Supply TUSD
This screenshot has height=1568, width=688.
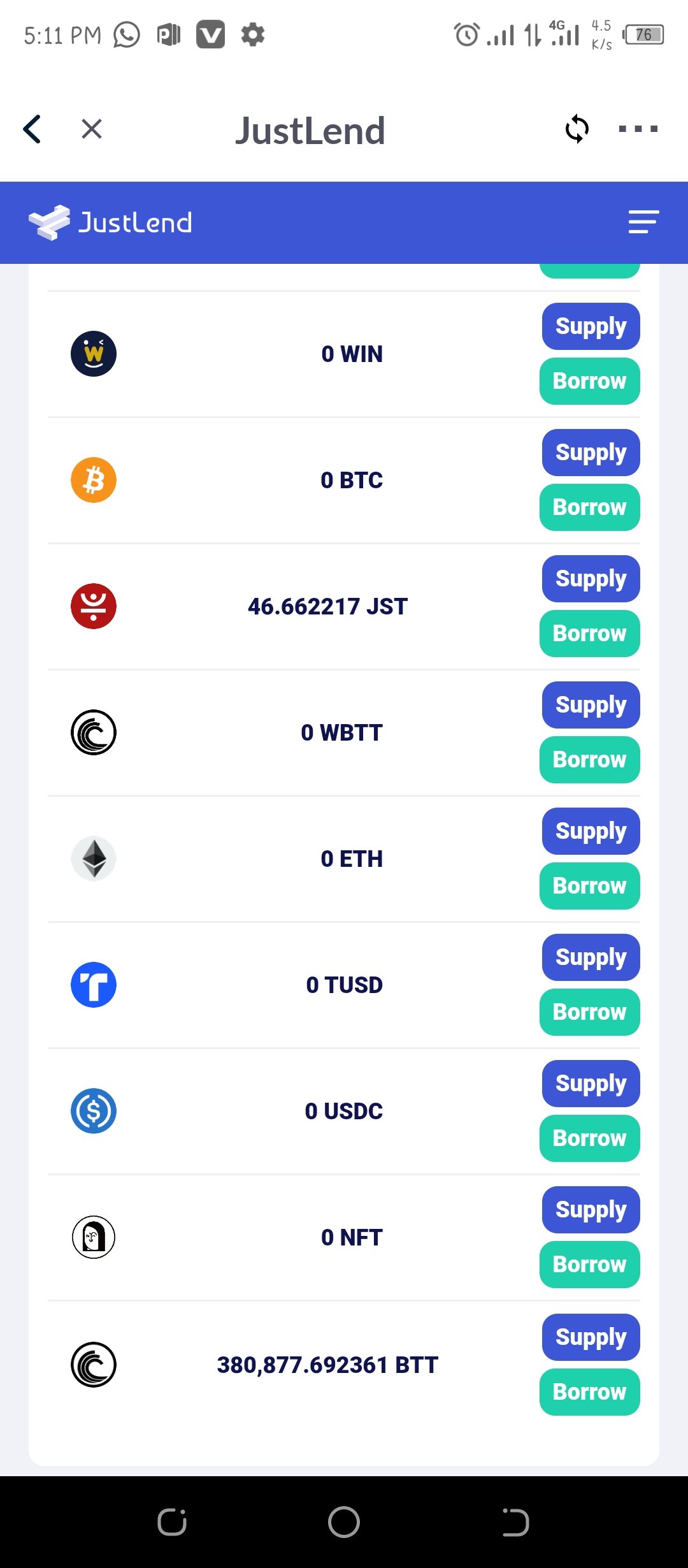pos(591,957)
